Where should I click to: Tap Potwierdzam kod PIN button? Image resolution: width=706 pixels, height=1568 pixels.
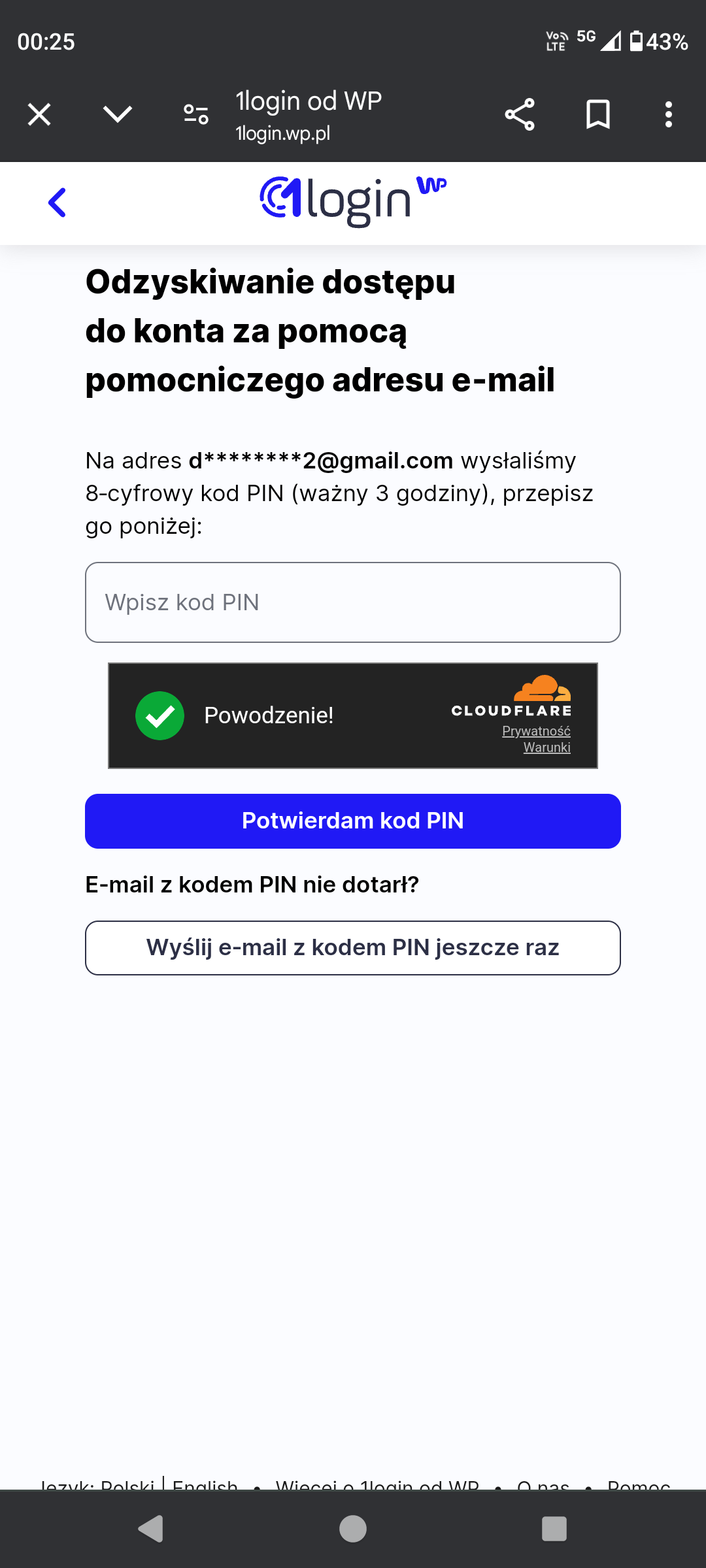[353, 821]
